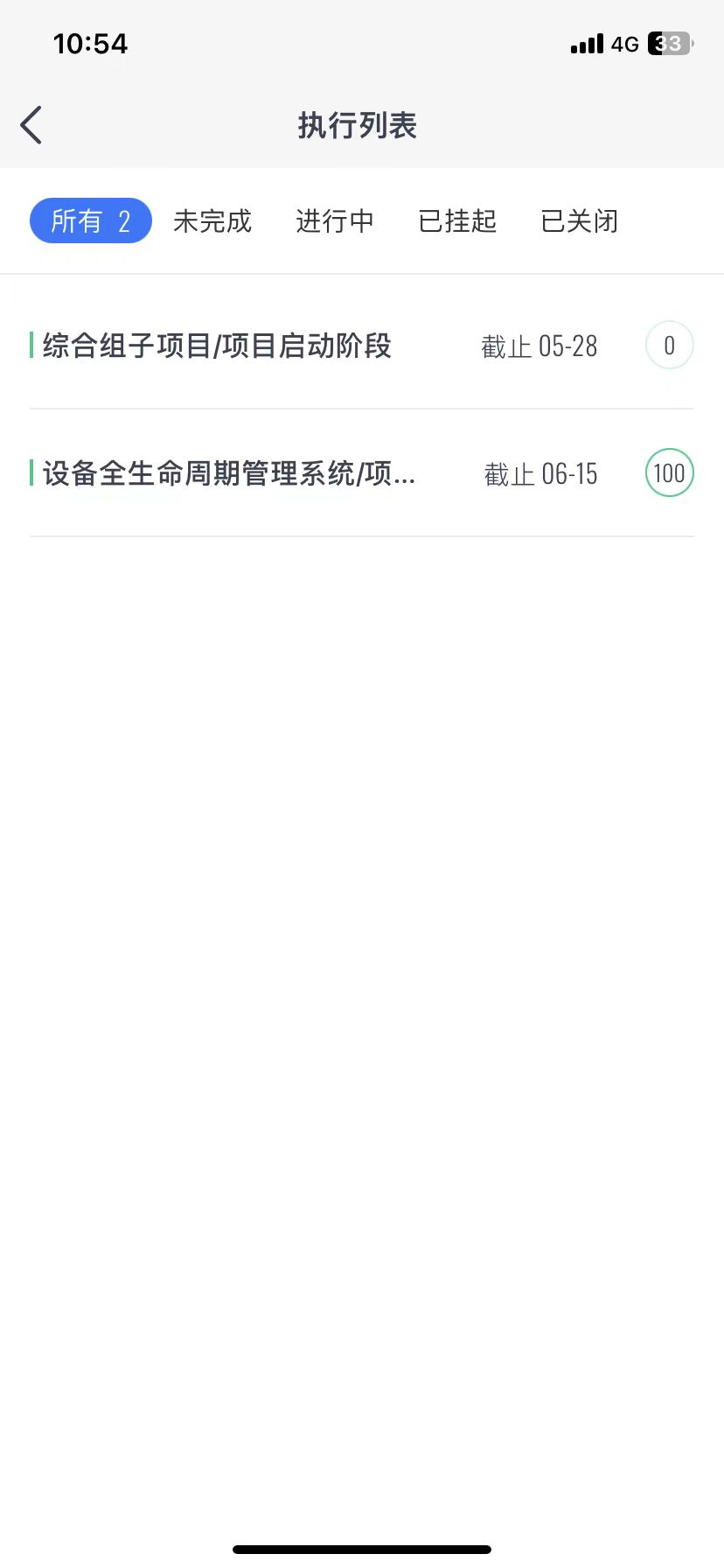The width and height of the screenshot is (724, 1568).
Task: Open 设备全生命周期管理系统 item
Action: (229, 474)
